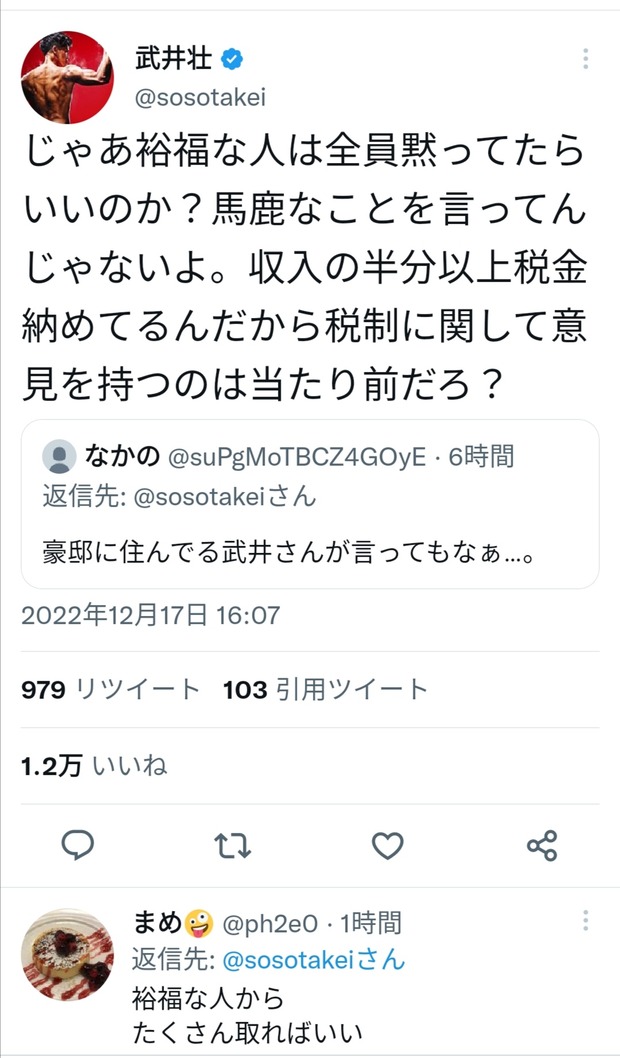Retweet 武井壮's tweet

click(232, 847)
